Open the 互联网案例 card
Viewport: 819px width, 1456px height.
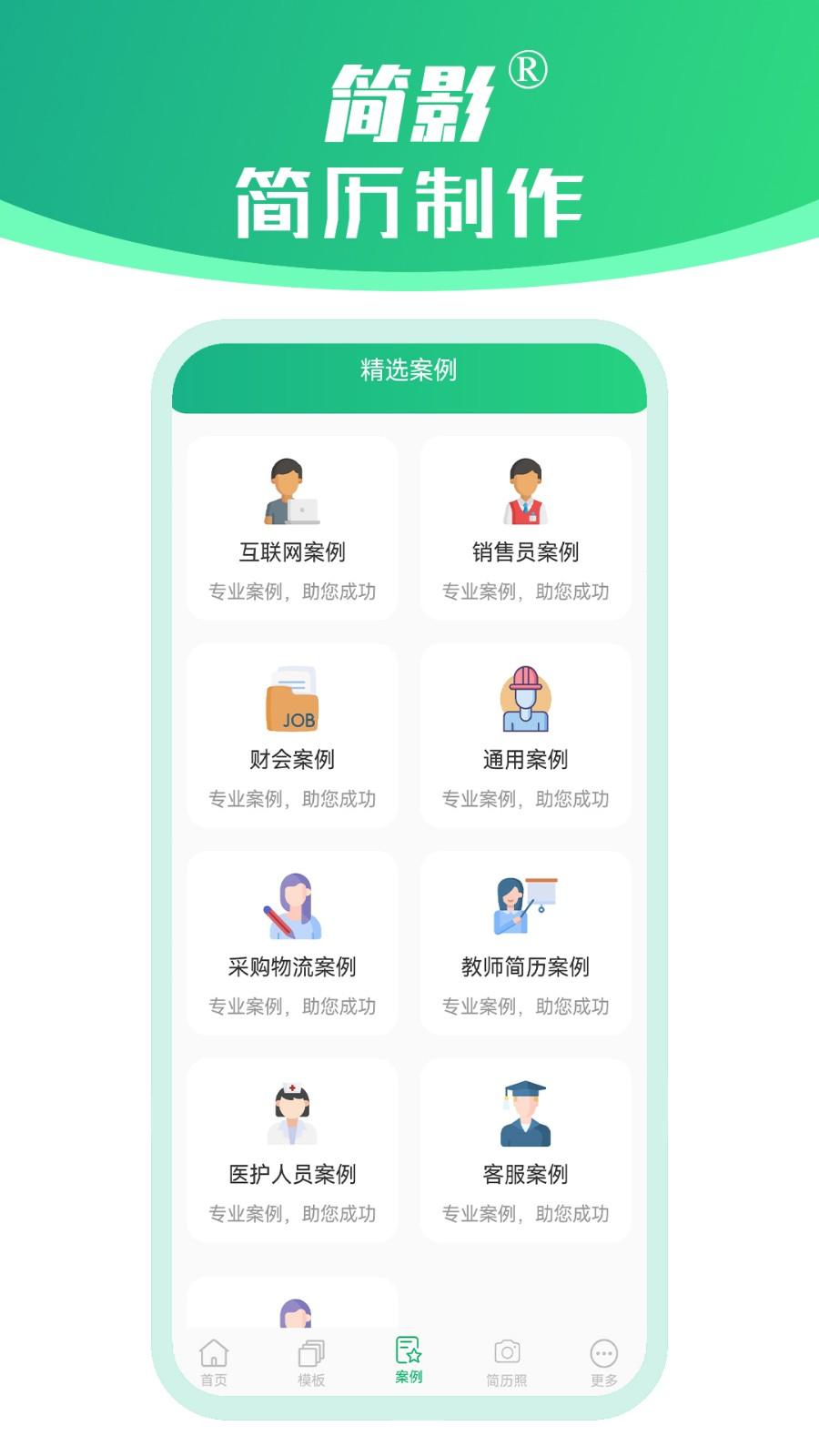point(291,528)
